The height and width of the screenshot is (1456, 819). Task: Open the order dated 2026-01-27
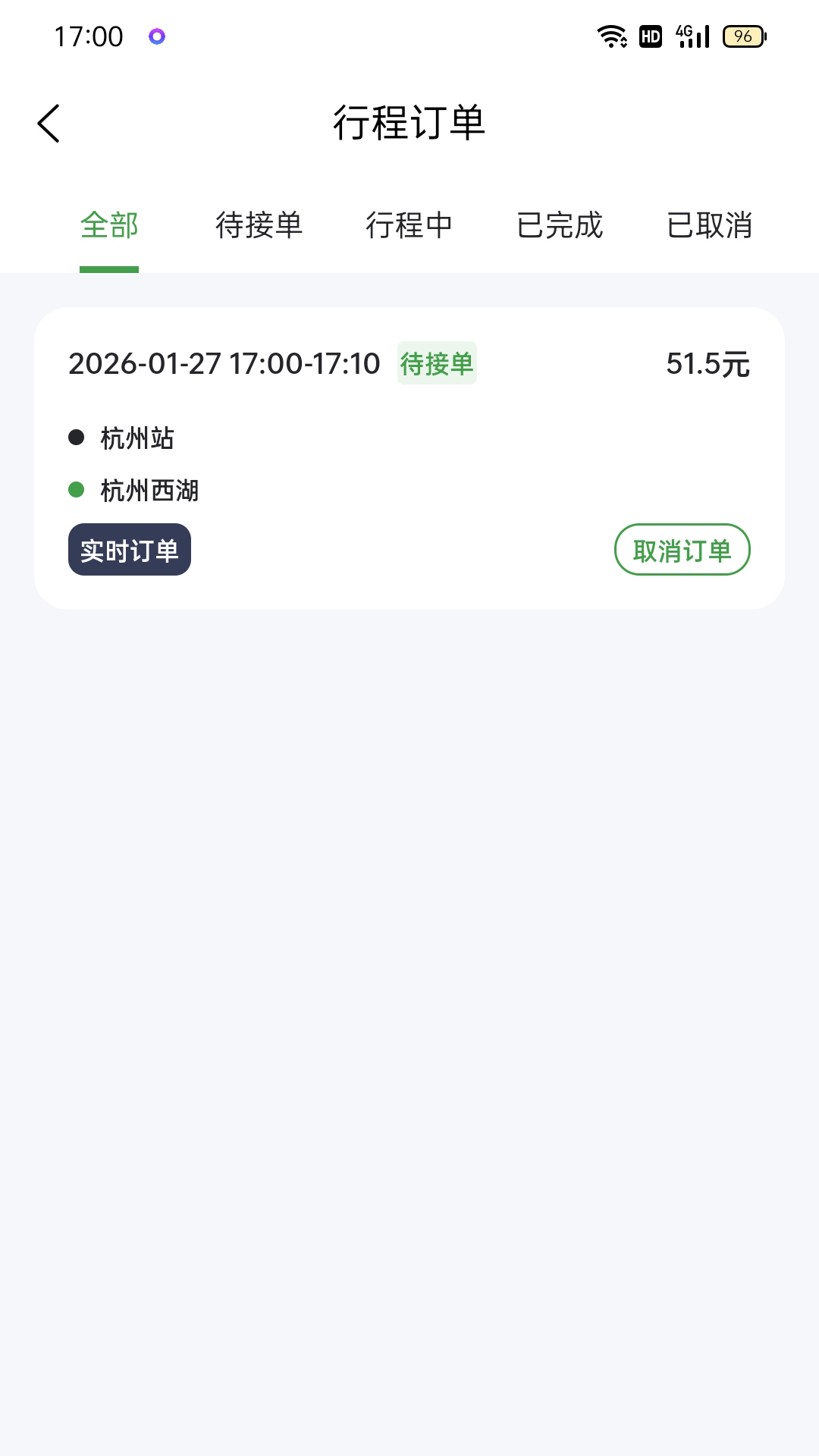[x=223, y=363]
